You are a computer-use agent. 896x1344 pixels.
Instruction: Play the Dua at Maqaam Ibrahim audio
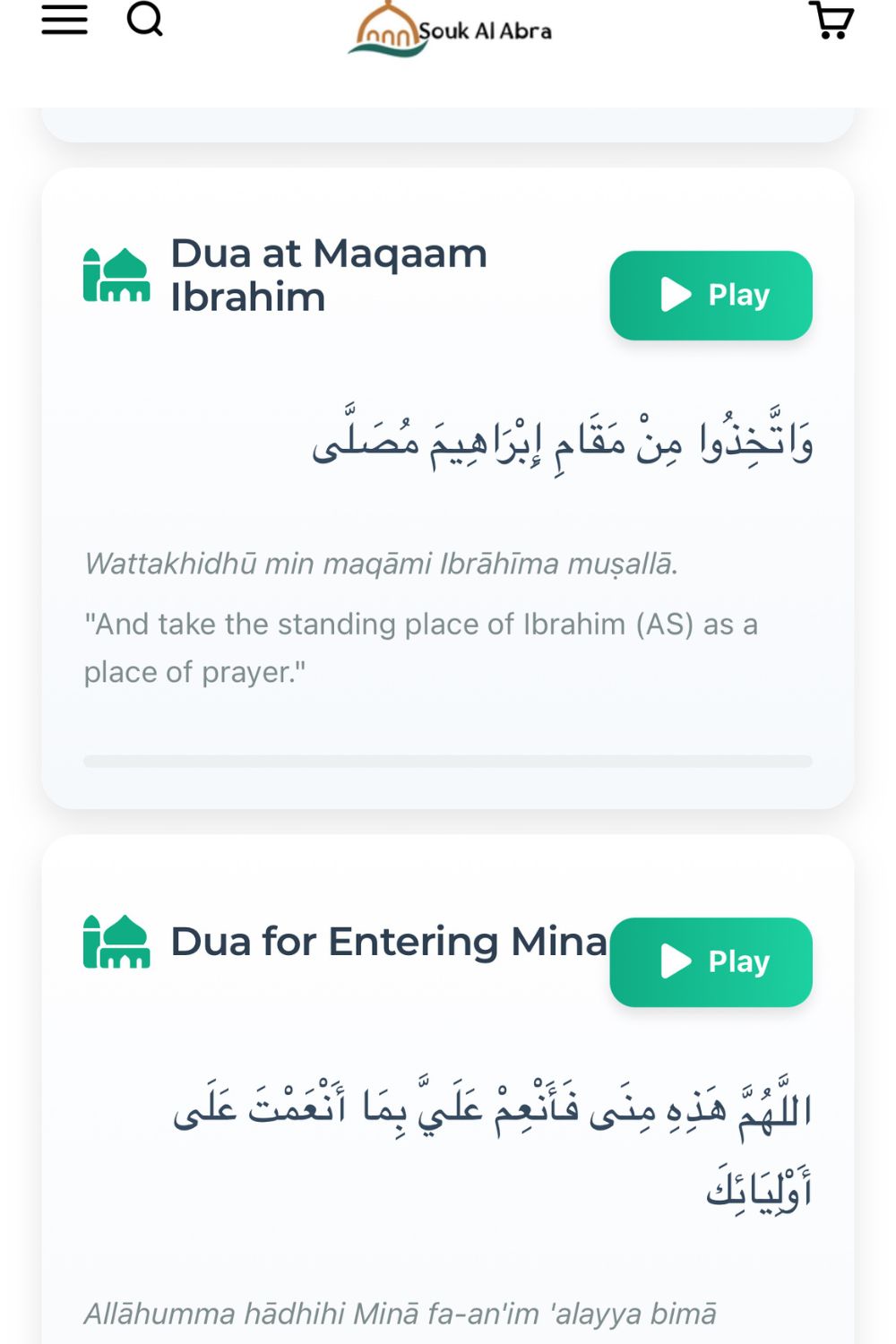(711, 295)
